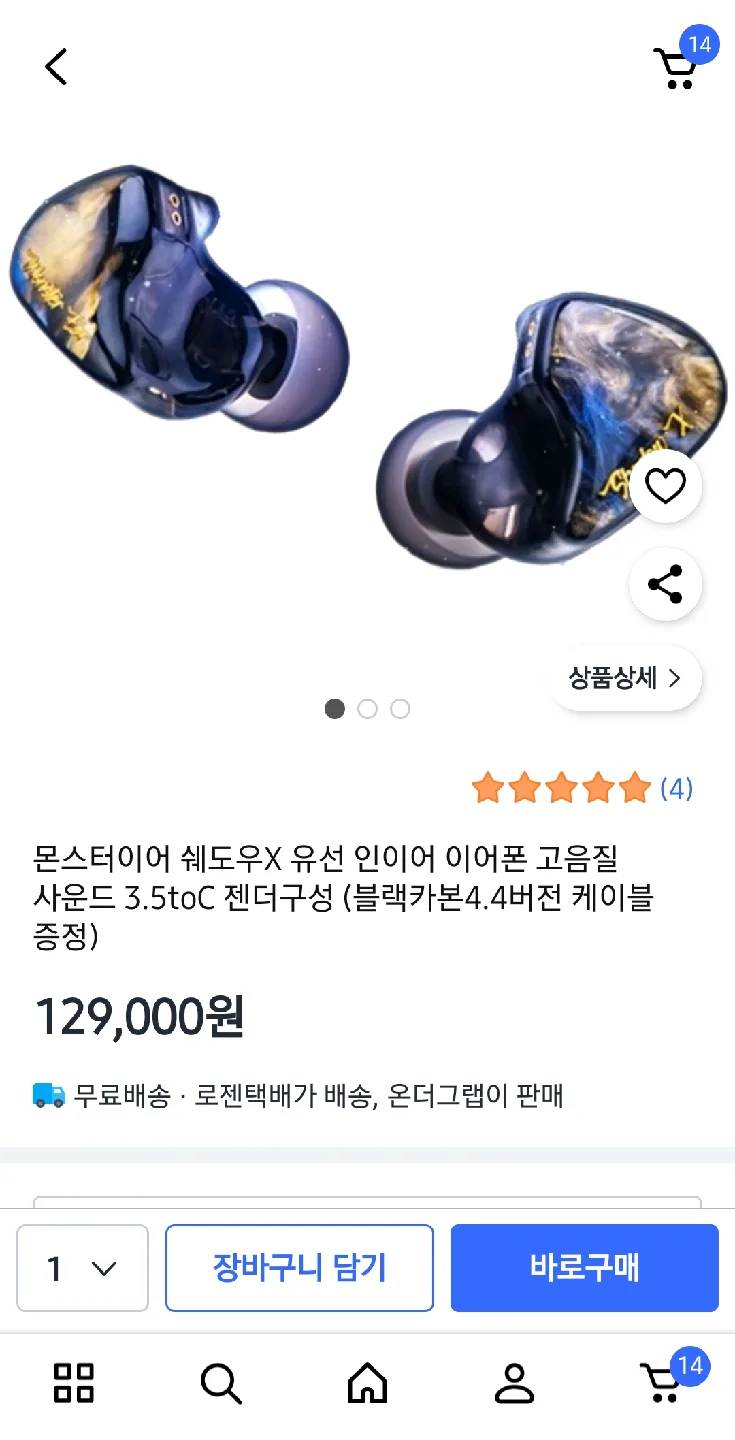This screenshot has width=735, height=1440.
Task: Go back using the top arrow
Action: (x=56, y=67)
